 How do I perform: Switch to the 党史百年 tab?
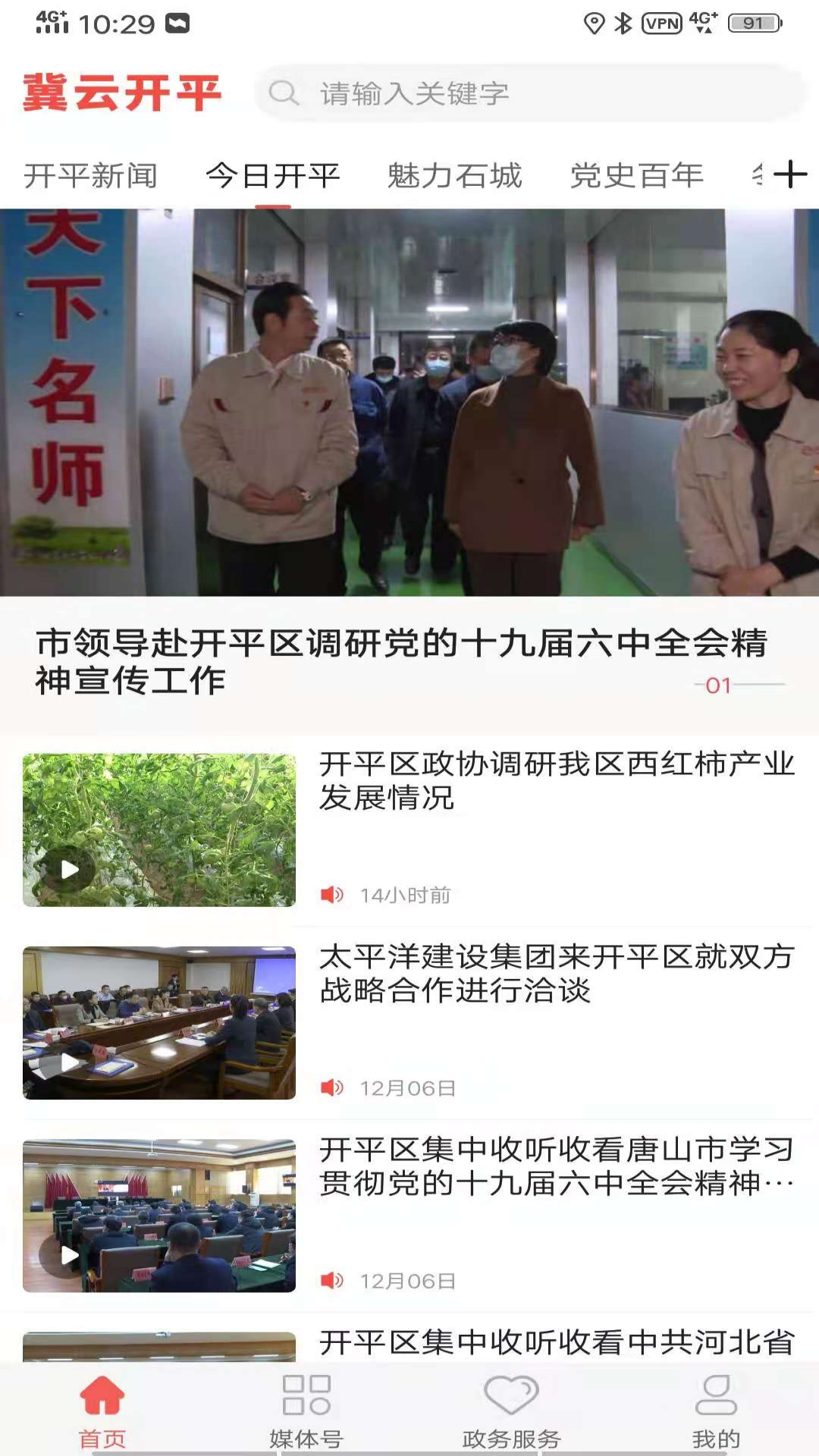pos(637,176)
